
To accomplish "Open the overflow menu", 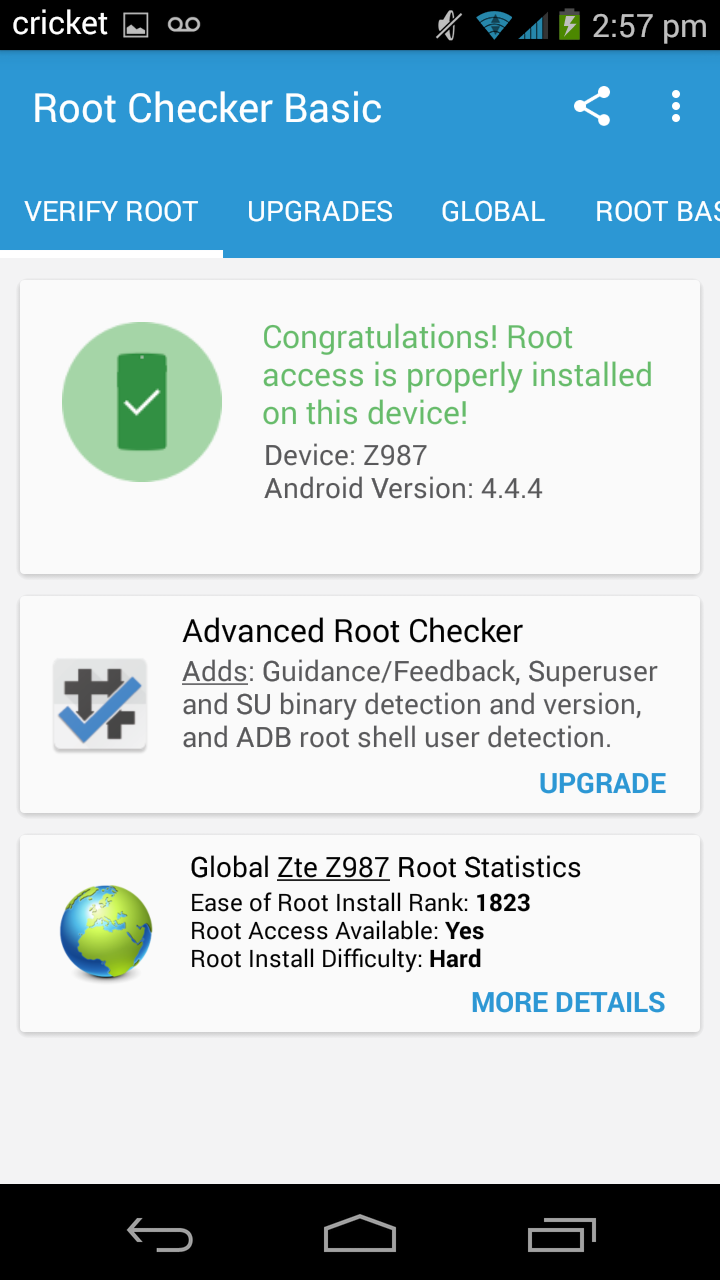I will tap(676, 107).
